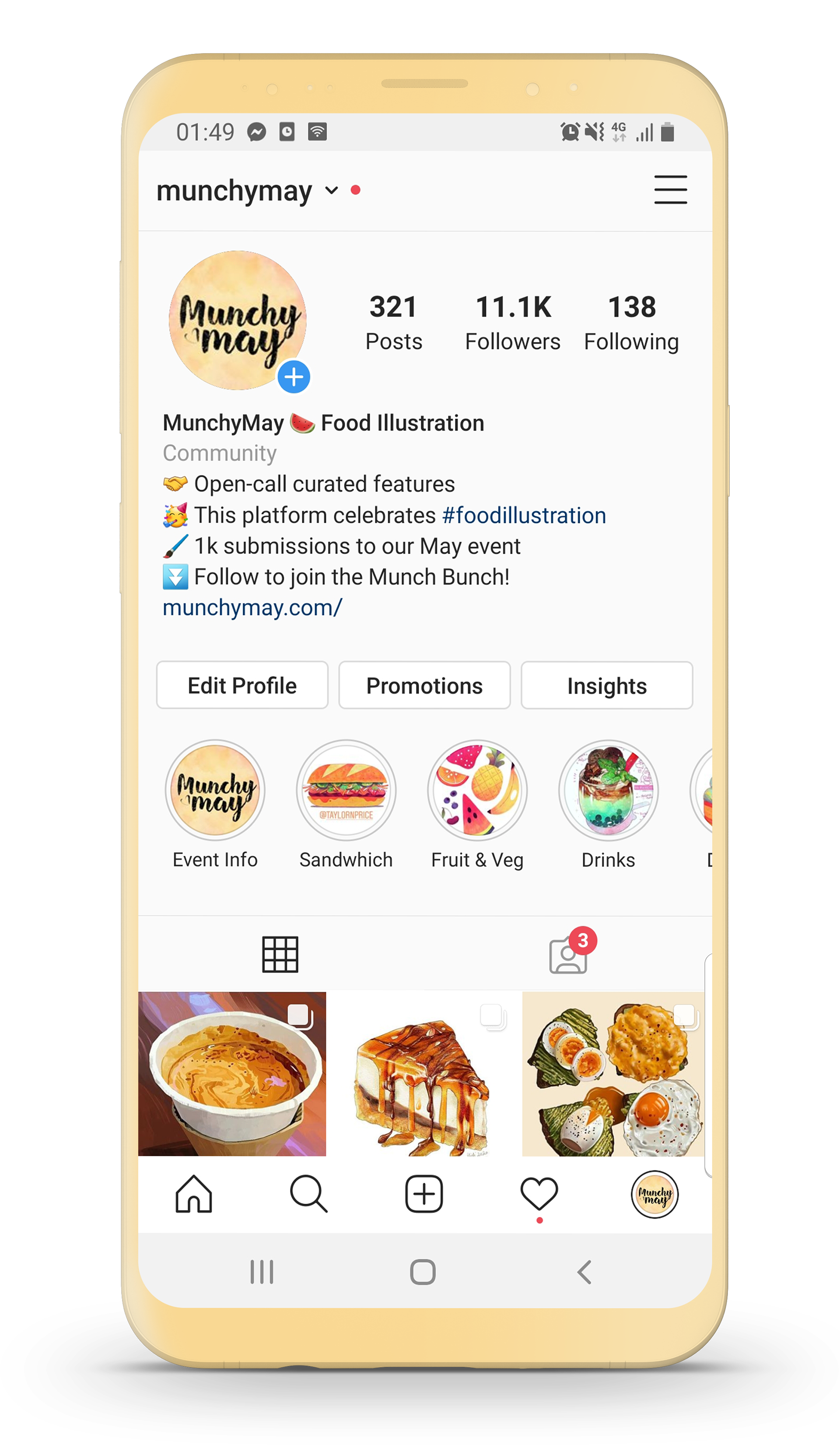
Task: View the 138 following list
Action: [x=631, y=322]
